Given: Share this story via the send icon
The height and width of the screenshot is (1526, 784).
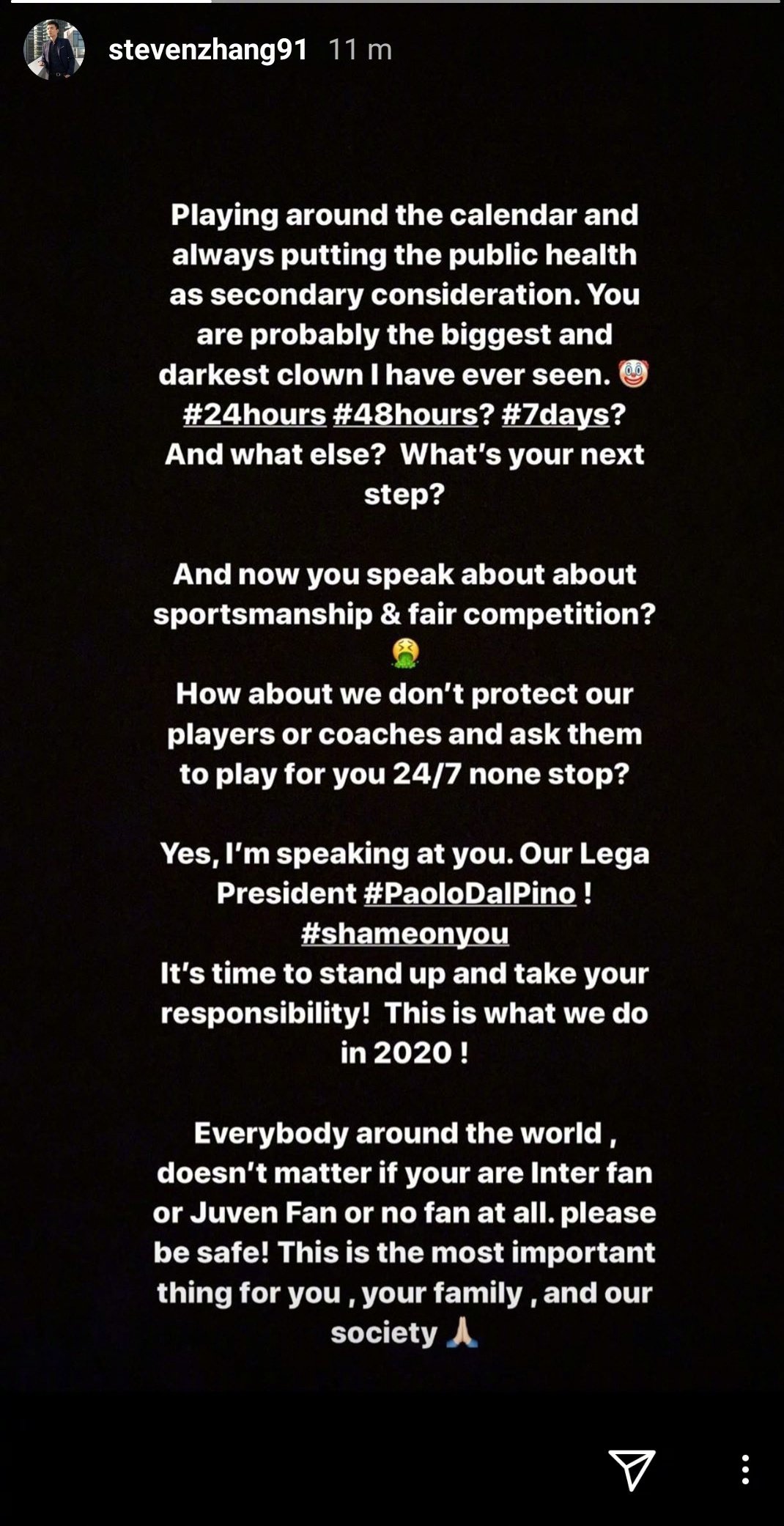Looking at the screenshot, I should [632, 1470].
